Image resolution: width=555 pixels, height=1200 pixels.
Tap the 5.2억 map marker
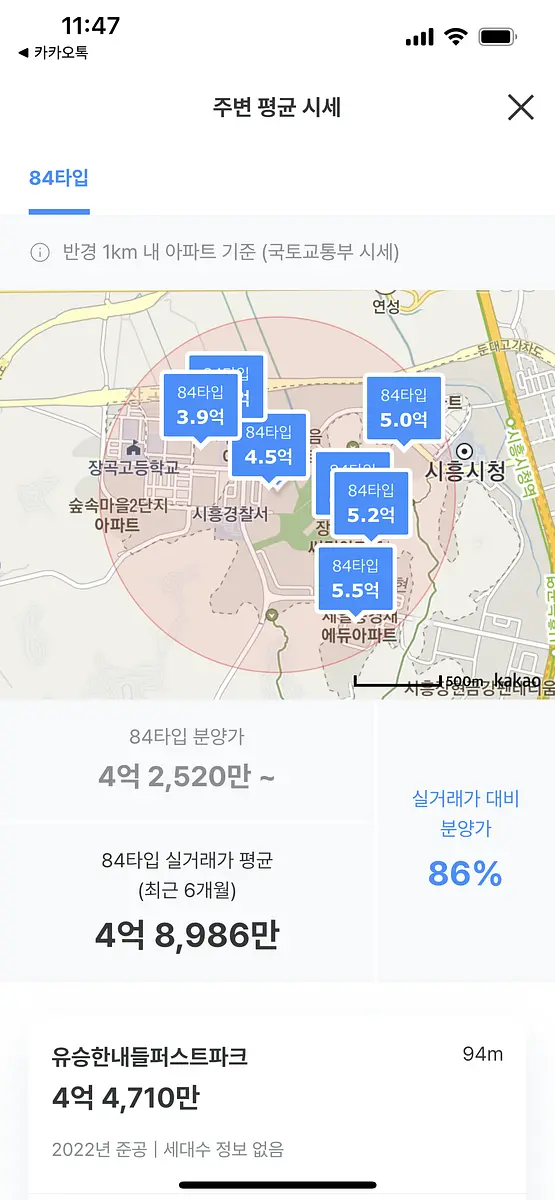(x=371, y=505)
